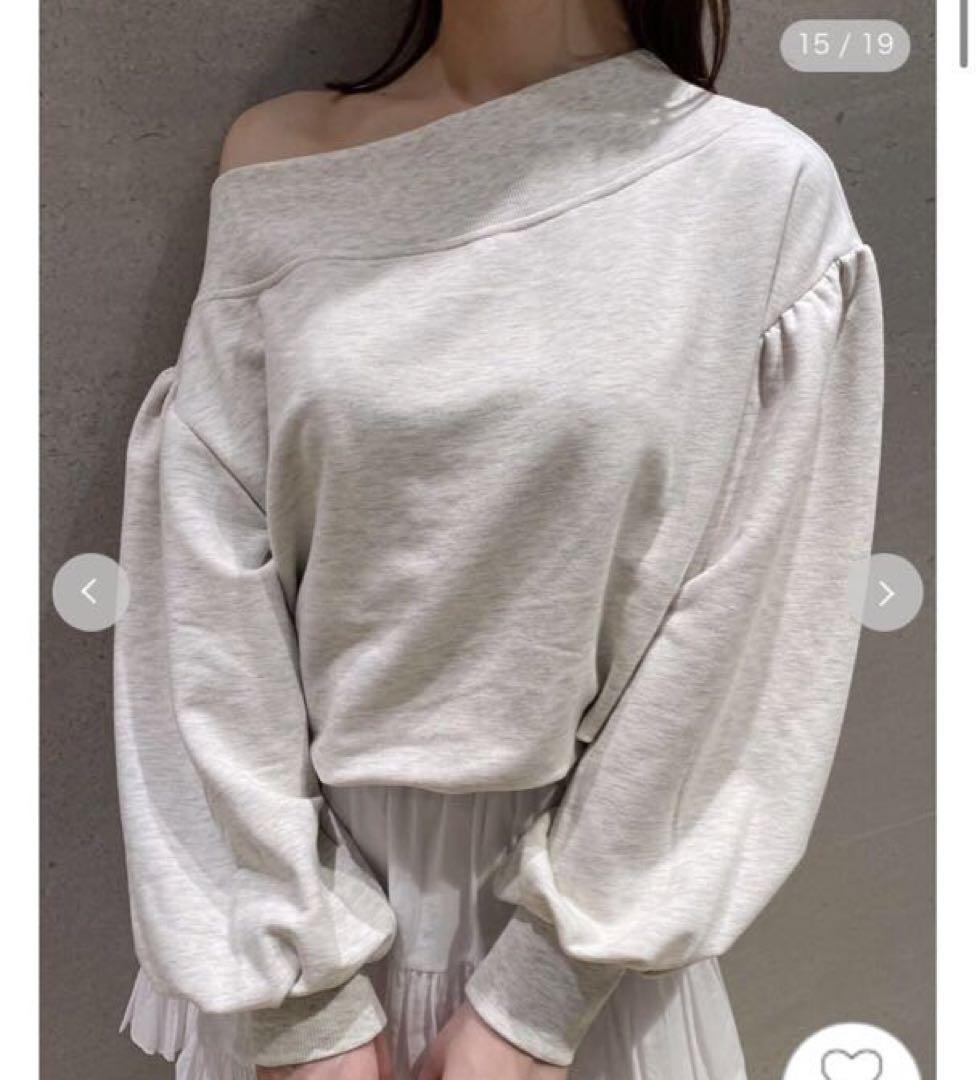Viewport: 978px width, 1080px height.
Task: Go to the next product image
Action: tap(885, 593)
